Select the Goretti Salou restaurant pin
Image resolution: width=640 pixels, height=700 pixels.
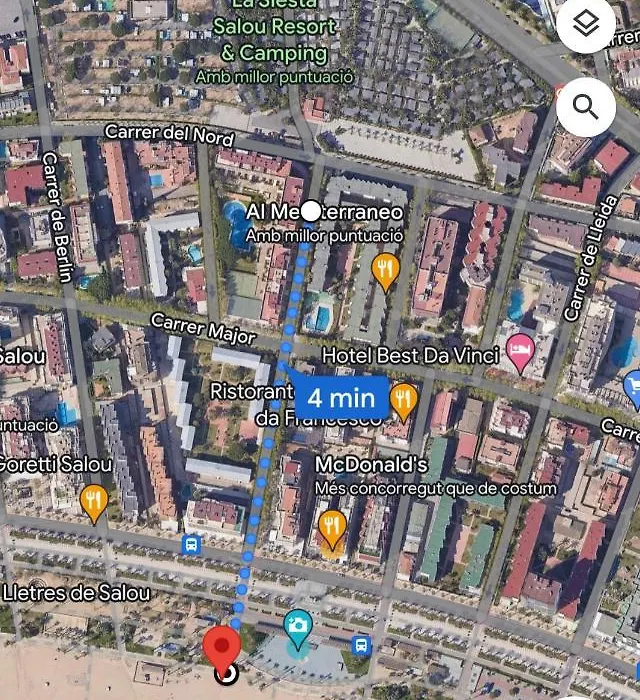(x=93, y=500)
